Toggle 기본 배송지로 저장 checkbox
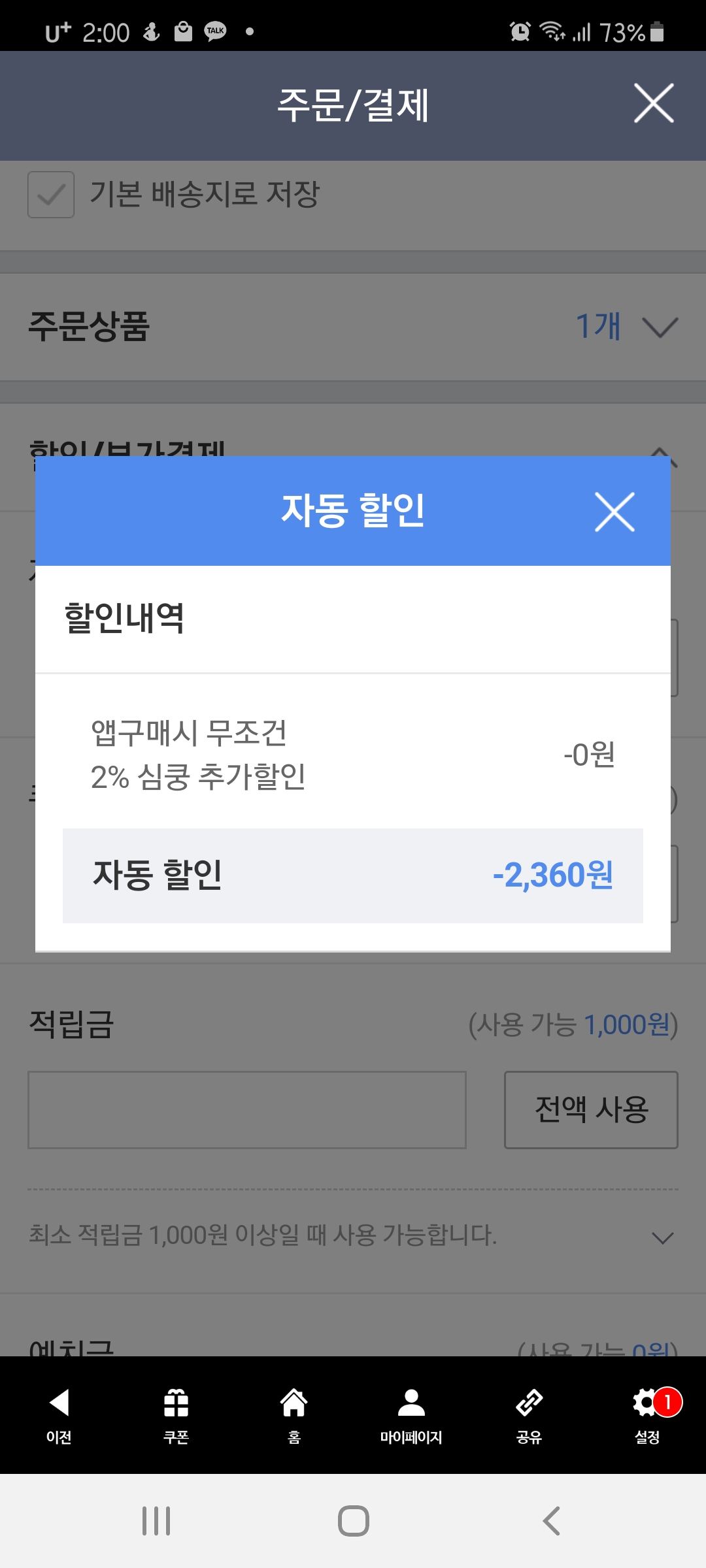Image resolution: width=706 pixels, height=1568 pixels. coord(51,195)
